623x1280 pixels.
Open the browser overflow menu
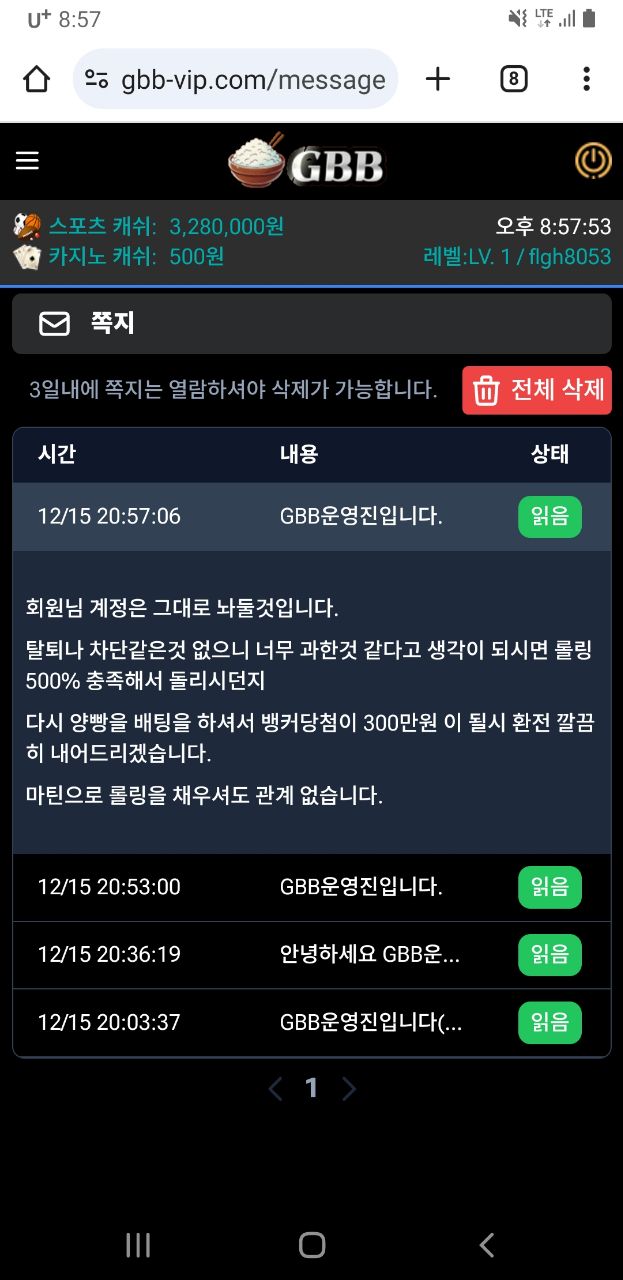click(586, 79)
